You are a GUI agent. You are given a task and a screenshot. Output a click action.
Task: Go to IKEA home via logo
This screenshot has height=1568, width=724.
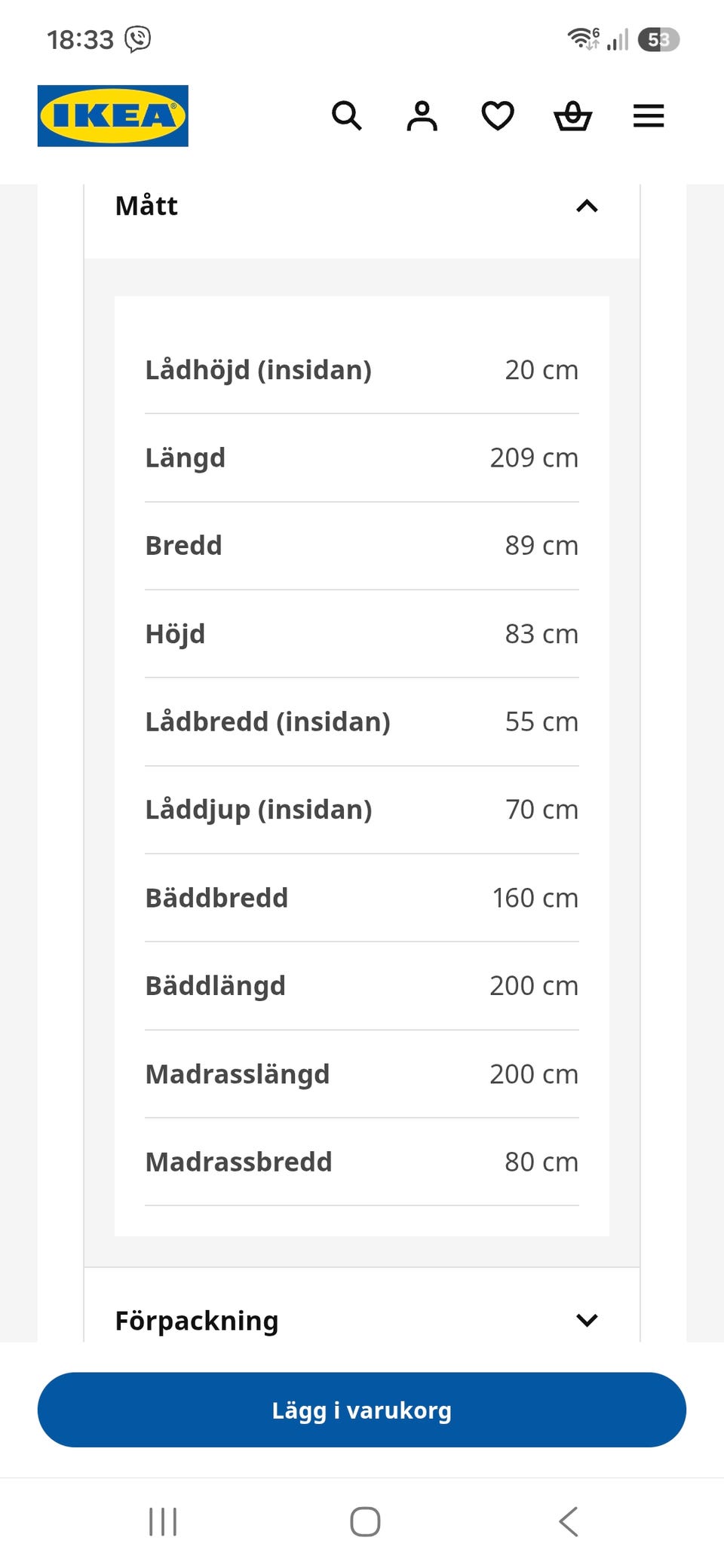(113, 116)
